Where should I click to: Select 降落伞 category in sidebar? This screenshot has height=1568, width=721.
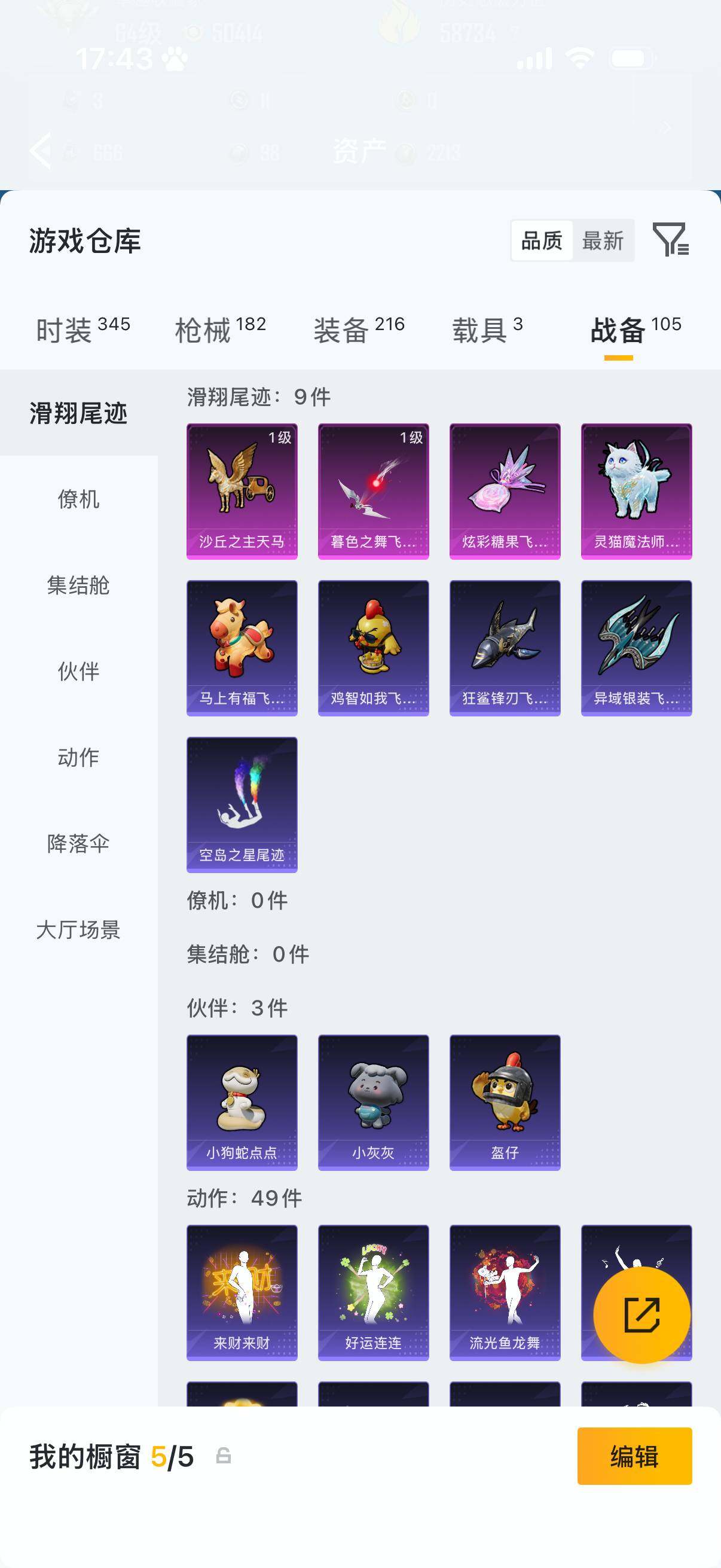click(79, 843)
